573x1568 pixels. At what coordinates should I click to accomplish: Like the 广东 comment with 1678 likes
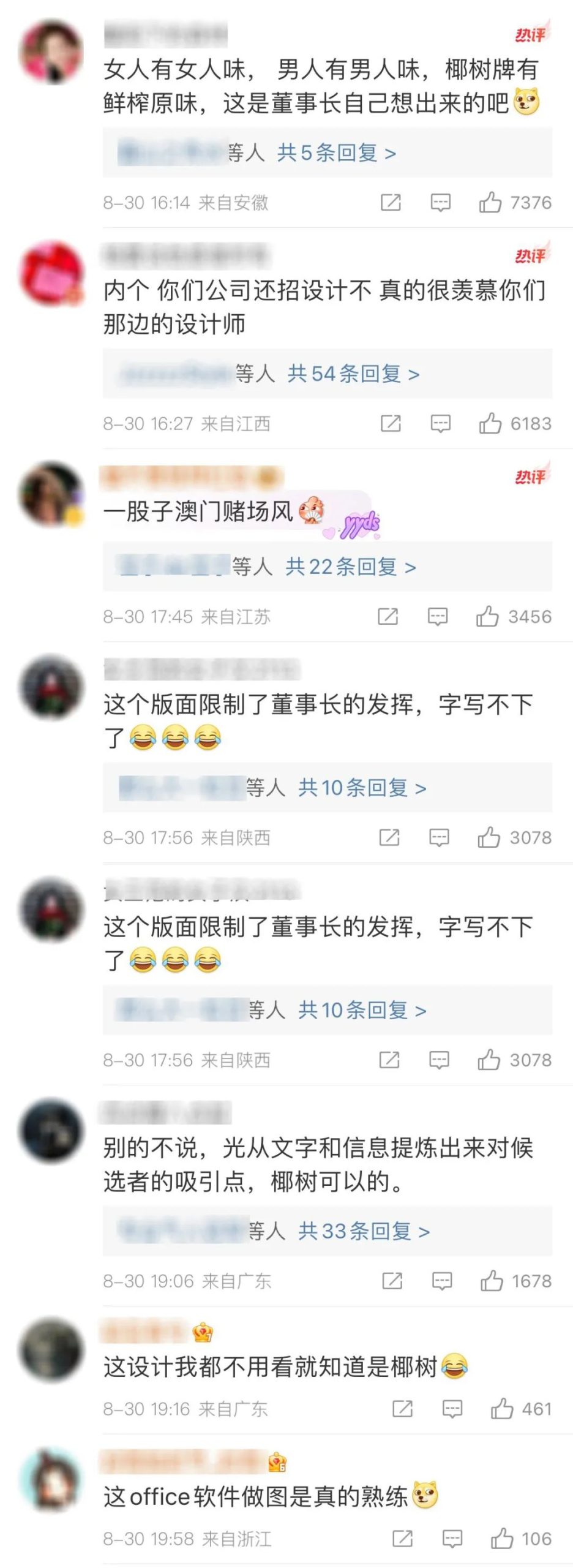(x=492, y=1281)
